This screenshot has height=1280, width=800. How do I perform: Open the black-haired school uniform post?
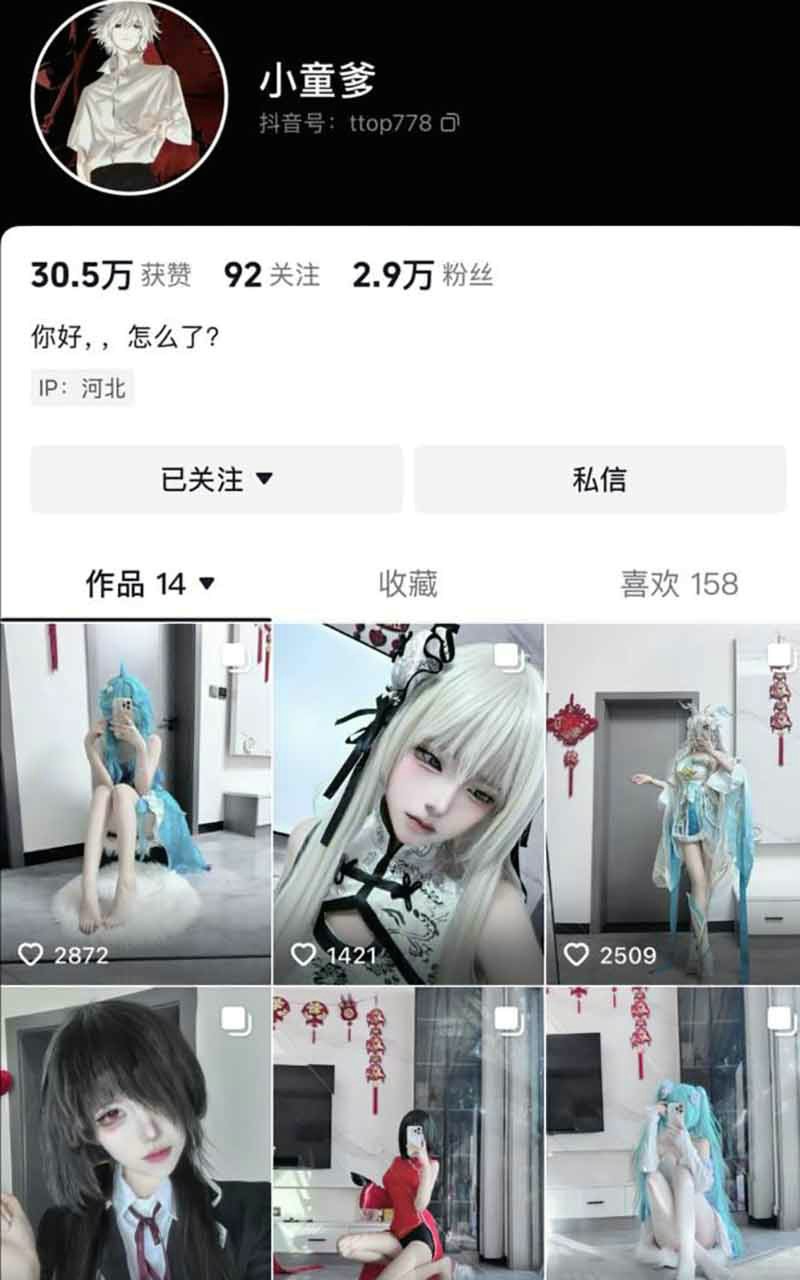click(x=135, y=1135)
